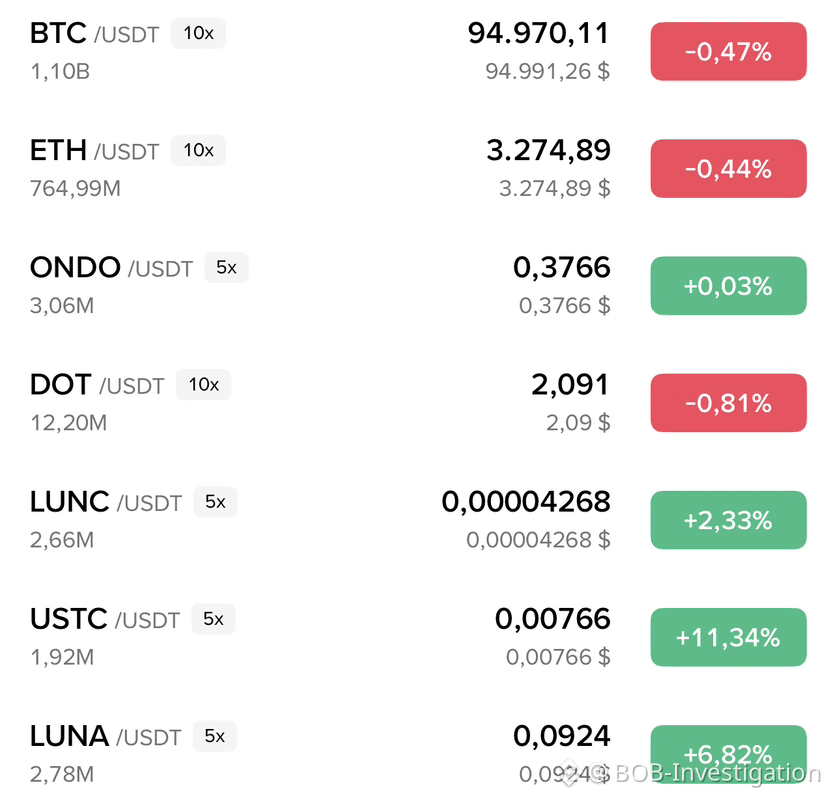Tap the LUNA/USDT row

(105, 737)
